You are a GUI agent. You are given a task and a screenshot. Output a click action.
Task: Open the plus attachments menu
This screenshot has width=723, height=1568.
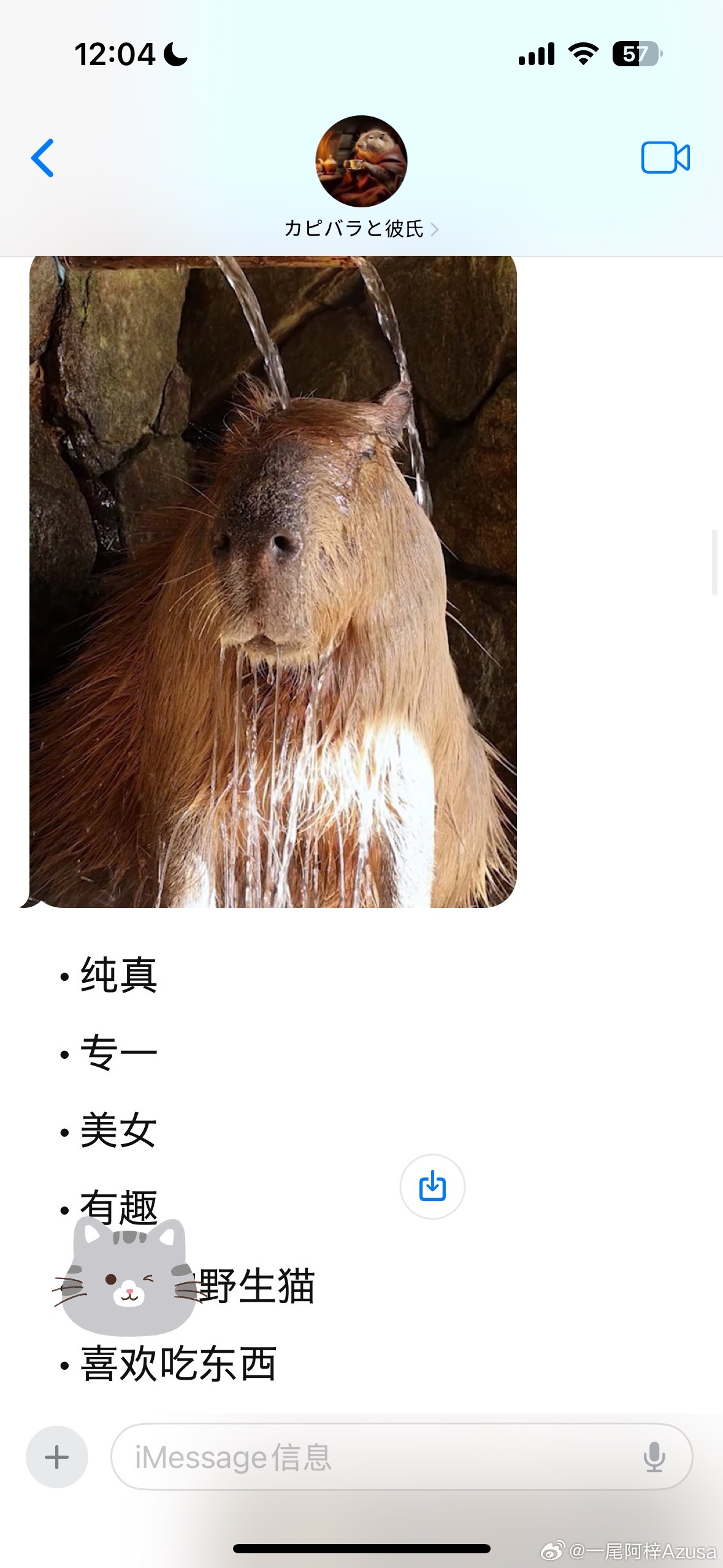pos(57,1456)
